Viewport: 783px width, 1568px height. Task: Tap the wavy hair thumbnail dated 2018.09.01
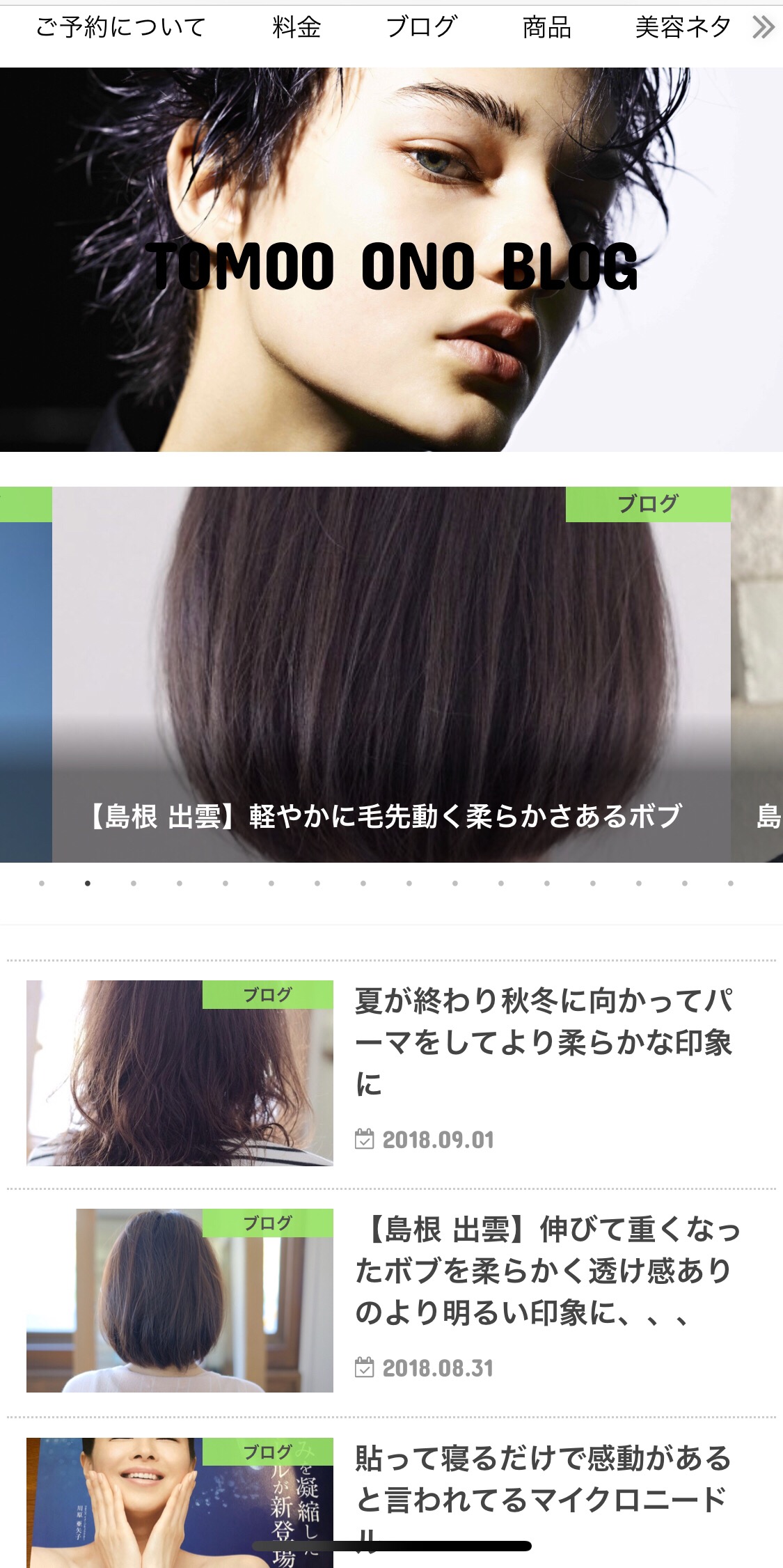click(x=180, y=1073)
